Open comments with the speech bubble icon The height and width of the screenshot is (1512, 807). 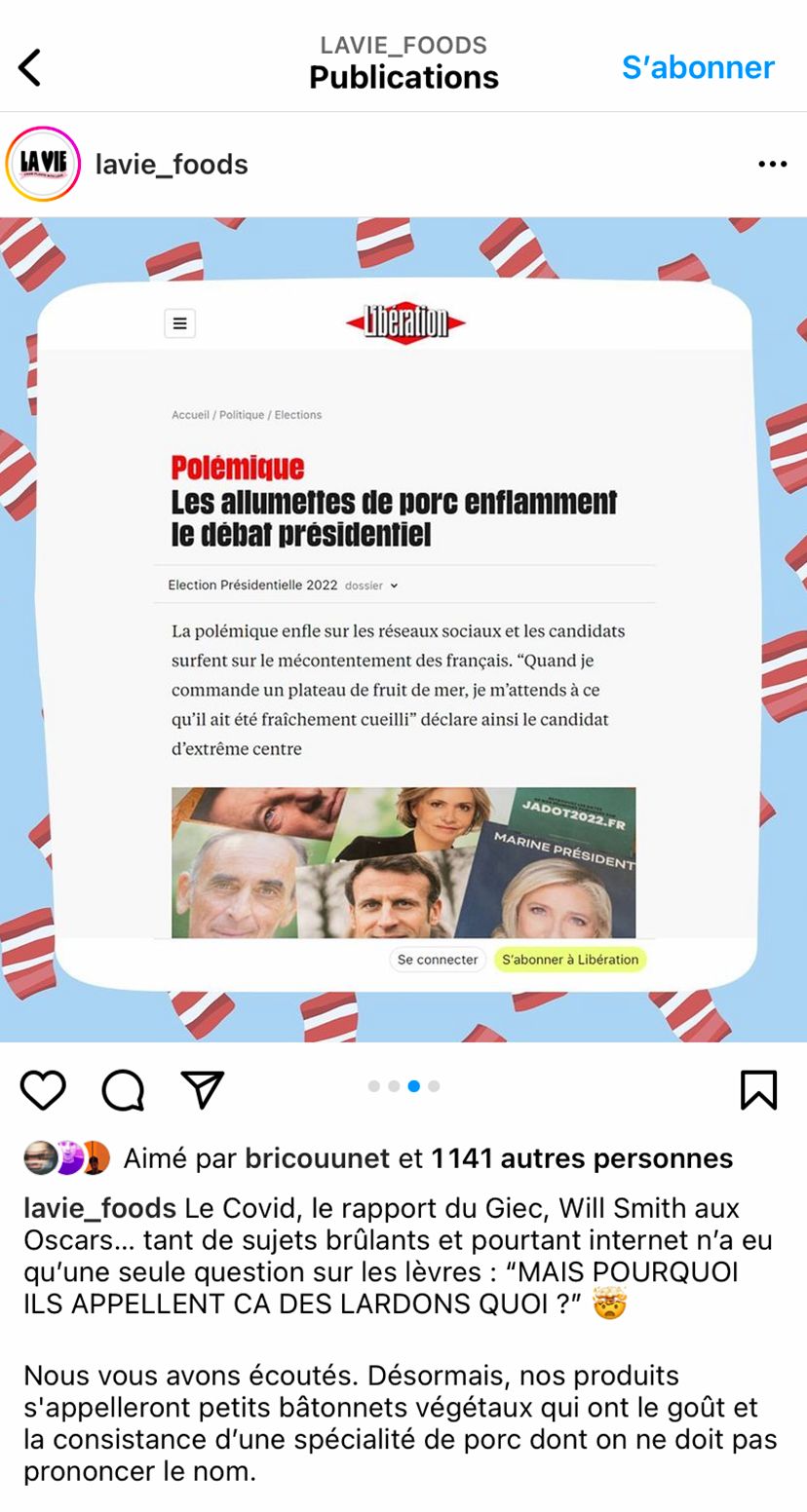pyautogui.click(x=123, y=1089)
